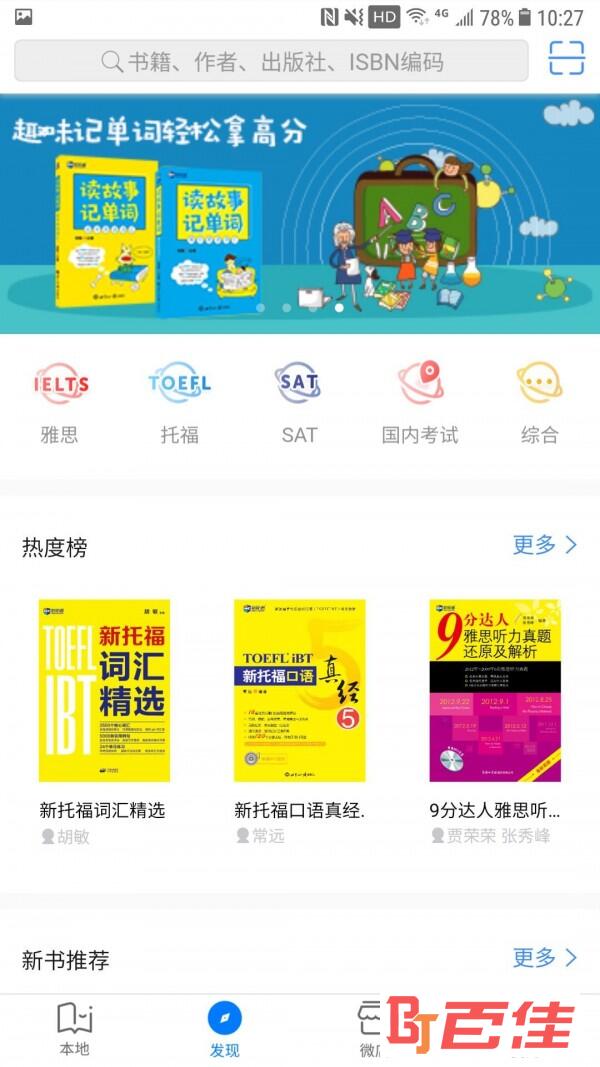Image resolution: width=600 pixels, height=1067 pixels.
Task: Open the 读故事记单词 promotional banner
Action: tap(300, 213)
